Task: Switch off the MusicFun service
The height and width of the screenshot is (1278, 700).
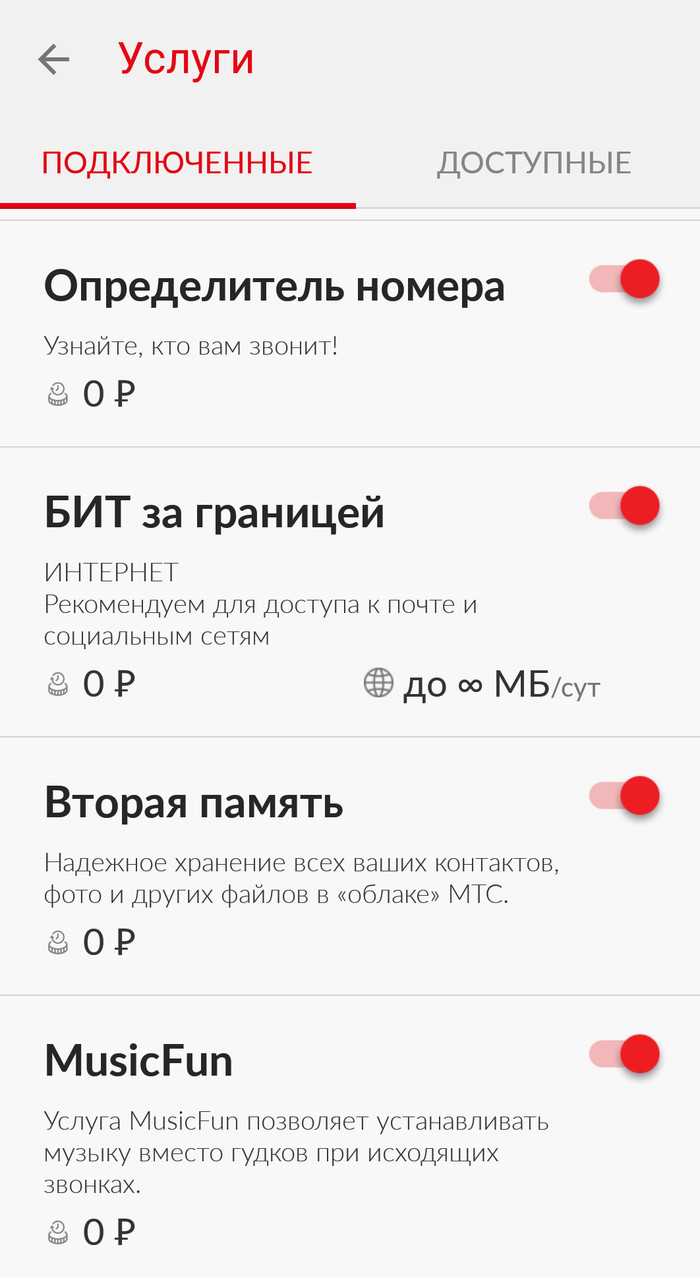Action: [626, 1053]
